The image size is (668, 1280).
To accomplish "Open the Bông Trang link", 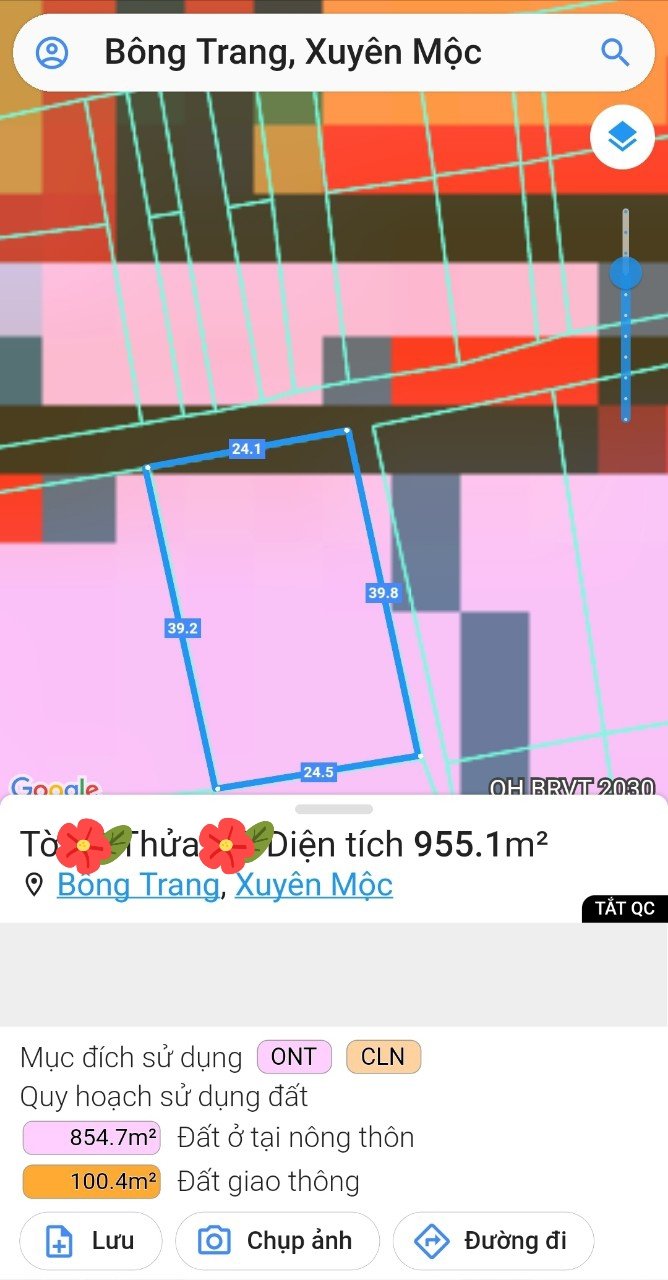I will [138, 885].
